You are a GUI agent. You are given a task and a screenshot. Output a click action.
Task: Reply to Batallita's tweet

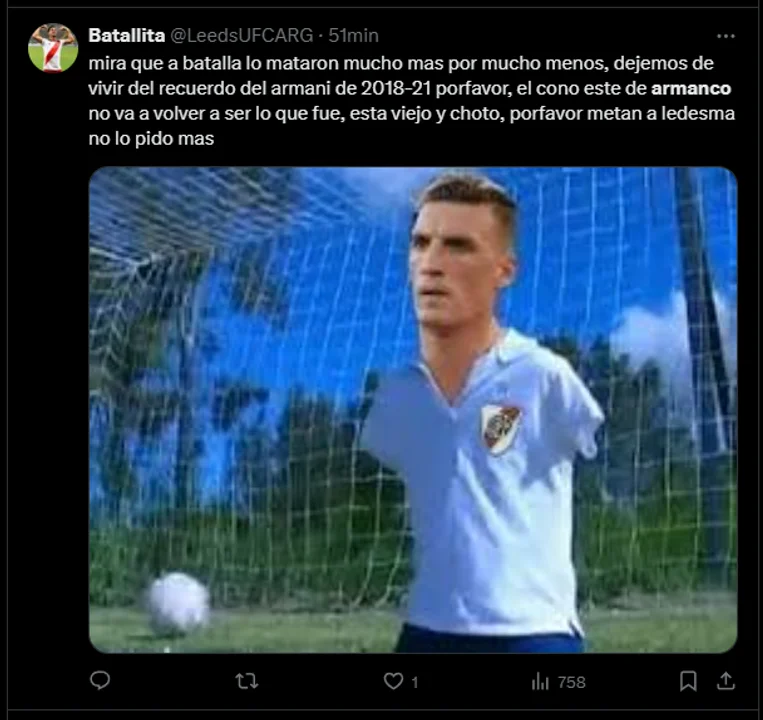100,681
